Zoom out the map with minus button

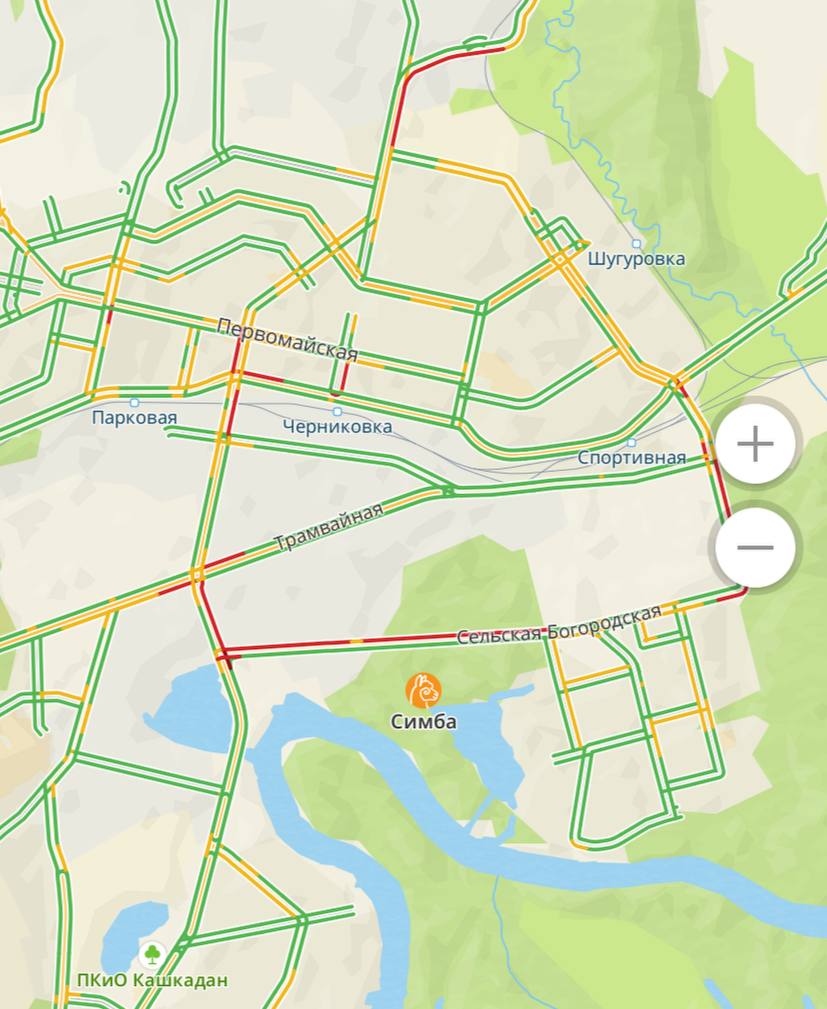(755, 547)
